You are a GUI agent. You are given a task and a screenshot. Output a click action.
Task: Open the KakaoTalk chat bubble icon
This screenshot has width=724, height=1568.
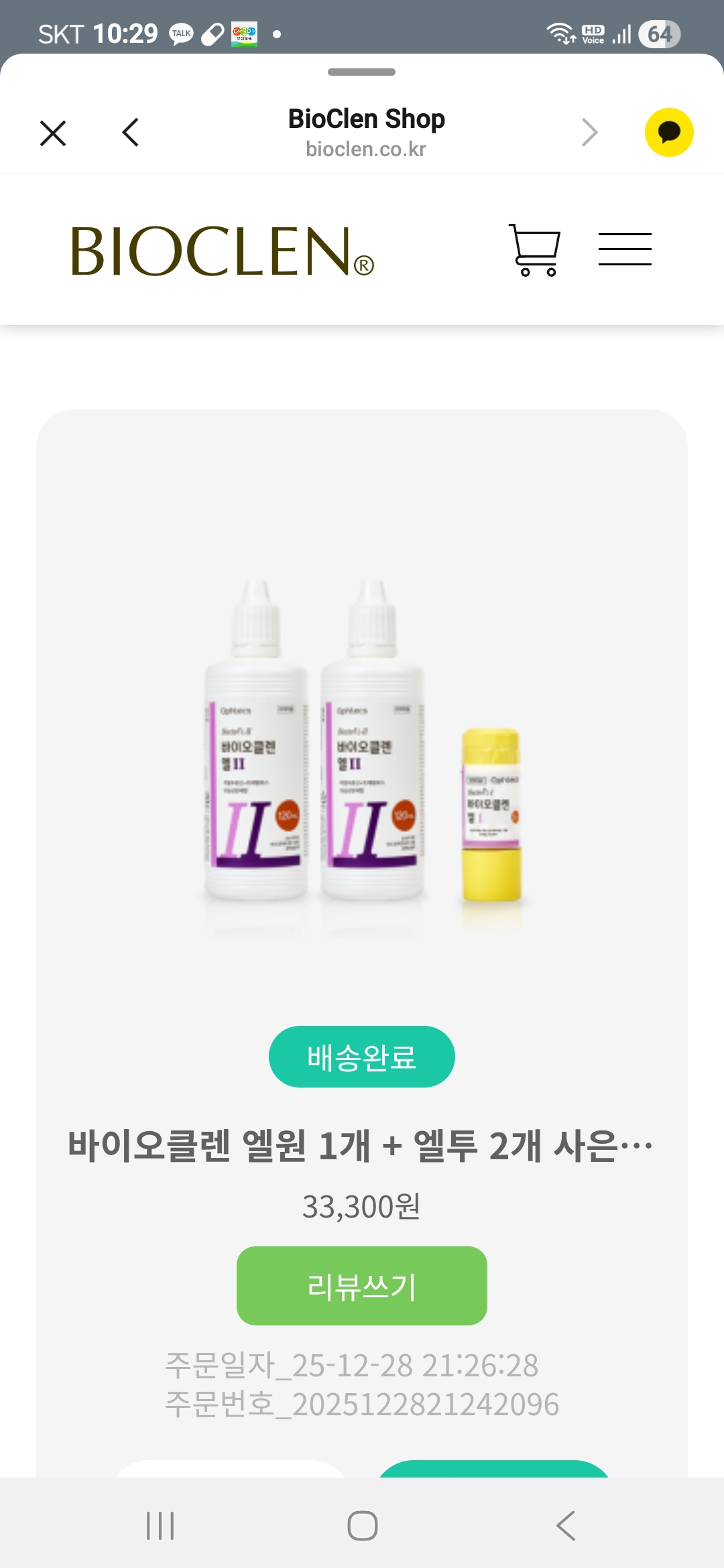pyautogui.click(x=668, y=133)
